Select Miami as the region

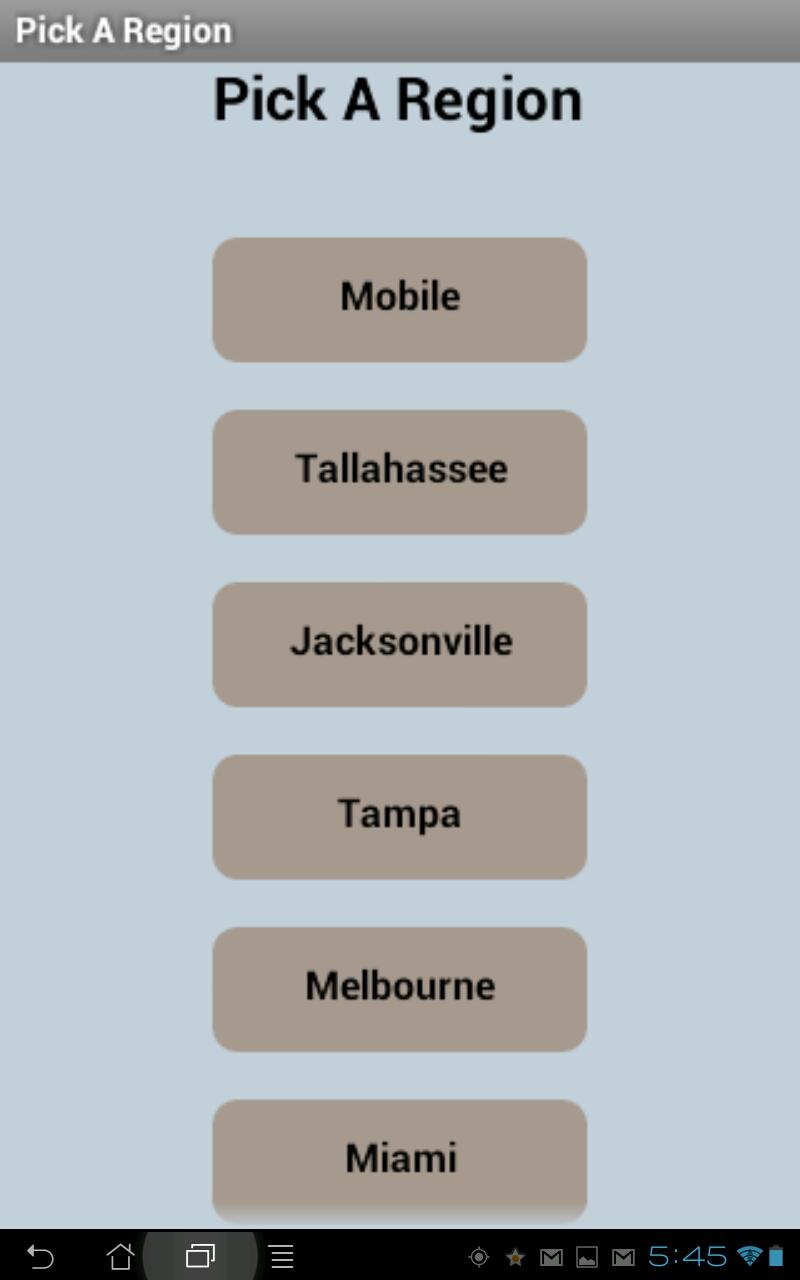click(399, 1160)
